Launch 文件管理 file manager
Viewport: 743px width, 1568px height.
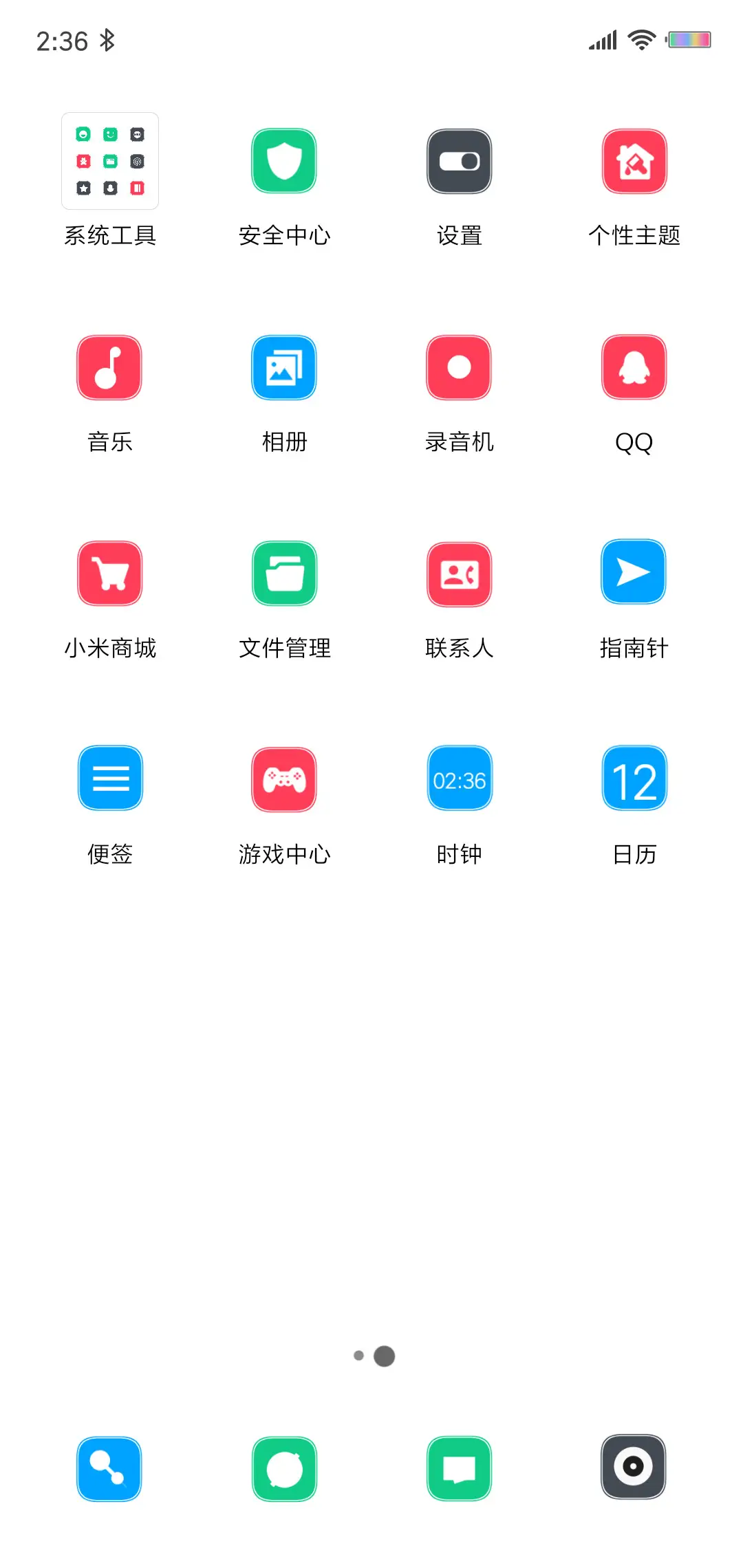284,574
